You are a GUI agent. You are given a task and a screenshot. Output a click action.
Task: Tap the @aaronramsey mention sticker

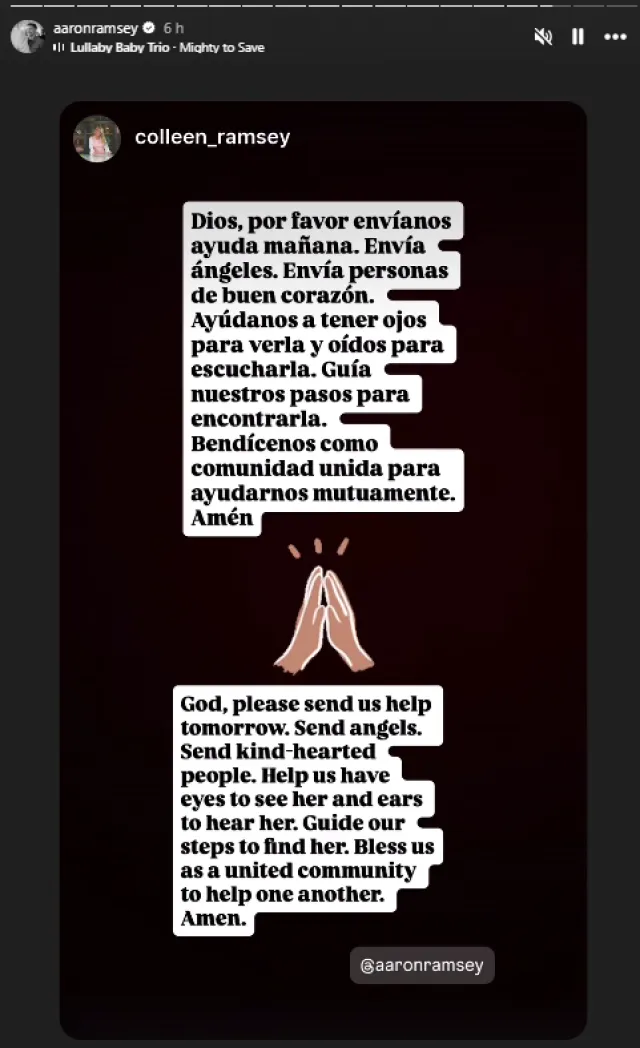pyautogui.click(x=422, y=966)
